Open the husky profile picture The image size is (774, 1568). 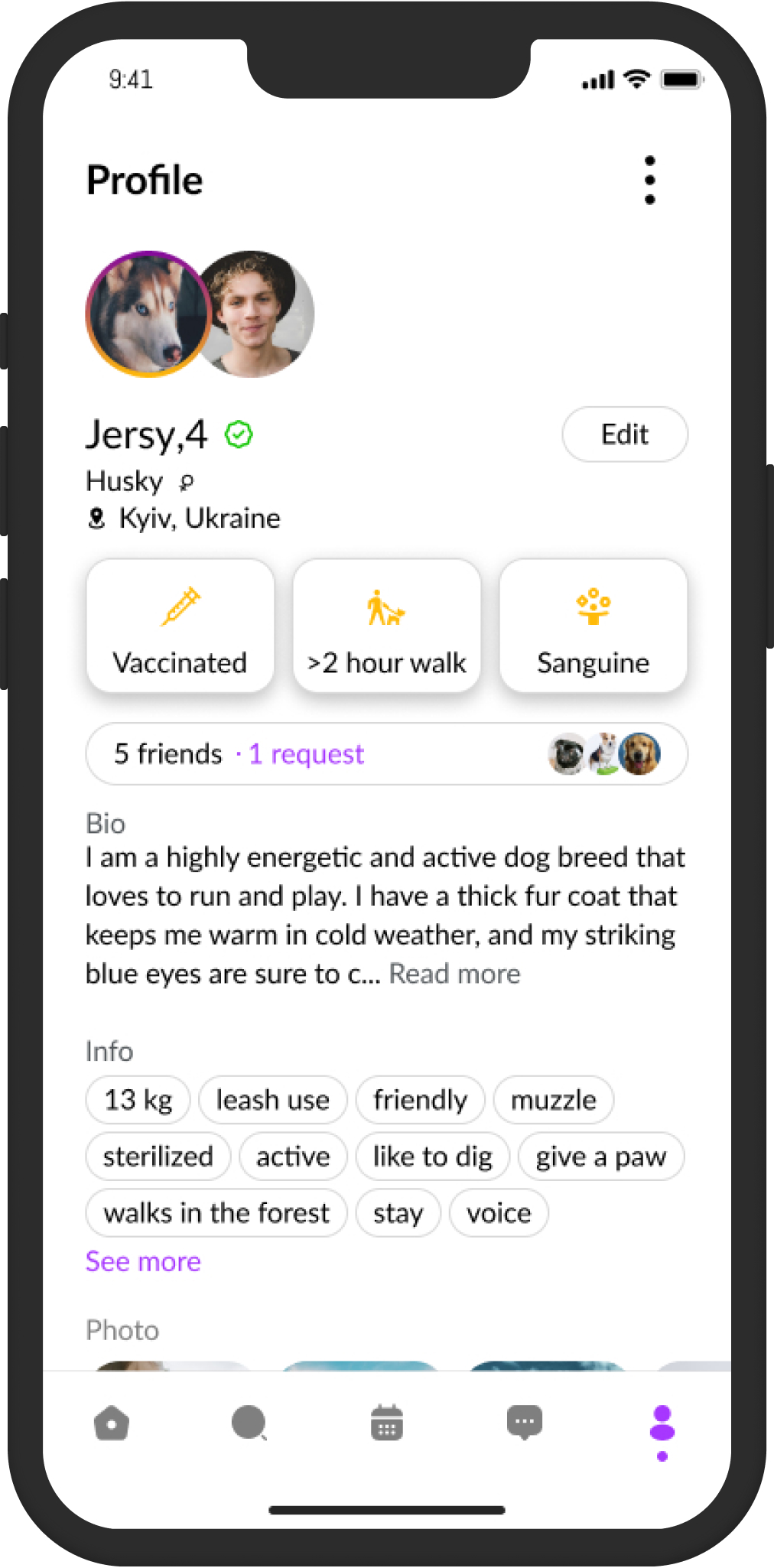(x=148, y=314)
